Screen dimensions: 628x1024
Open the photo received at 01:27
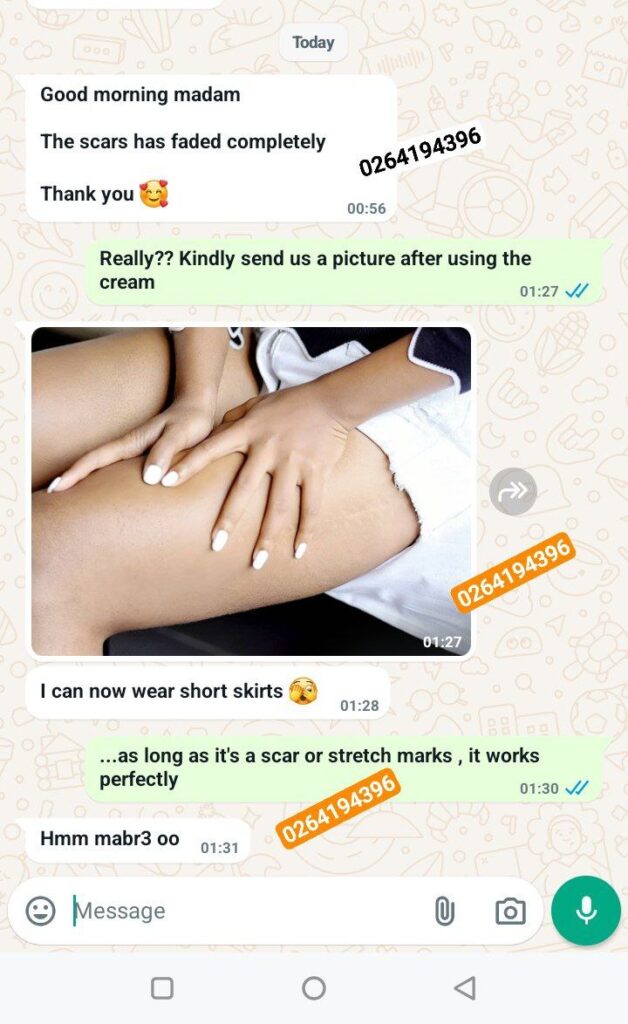(251, 491)
